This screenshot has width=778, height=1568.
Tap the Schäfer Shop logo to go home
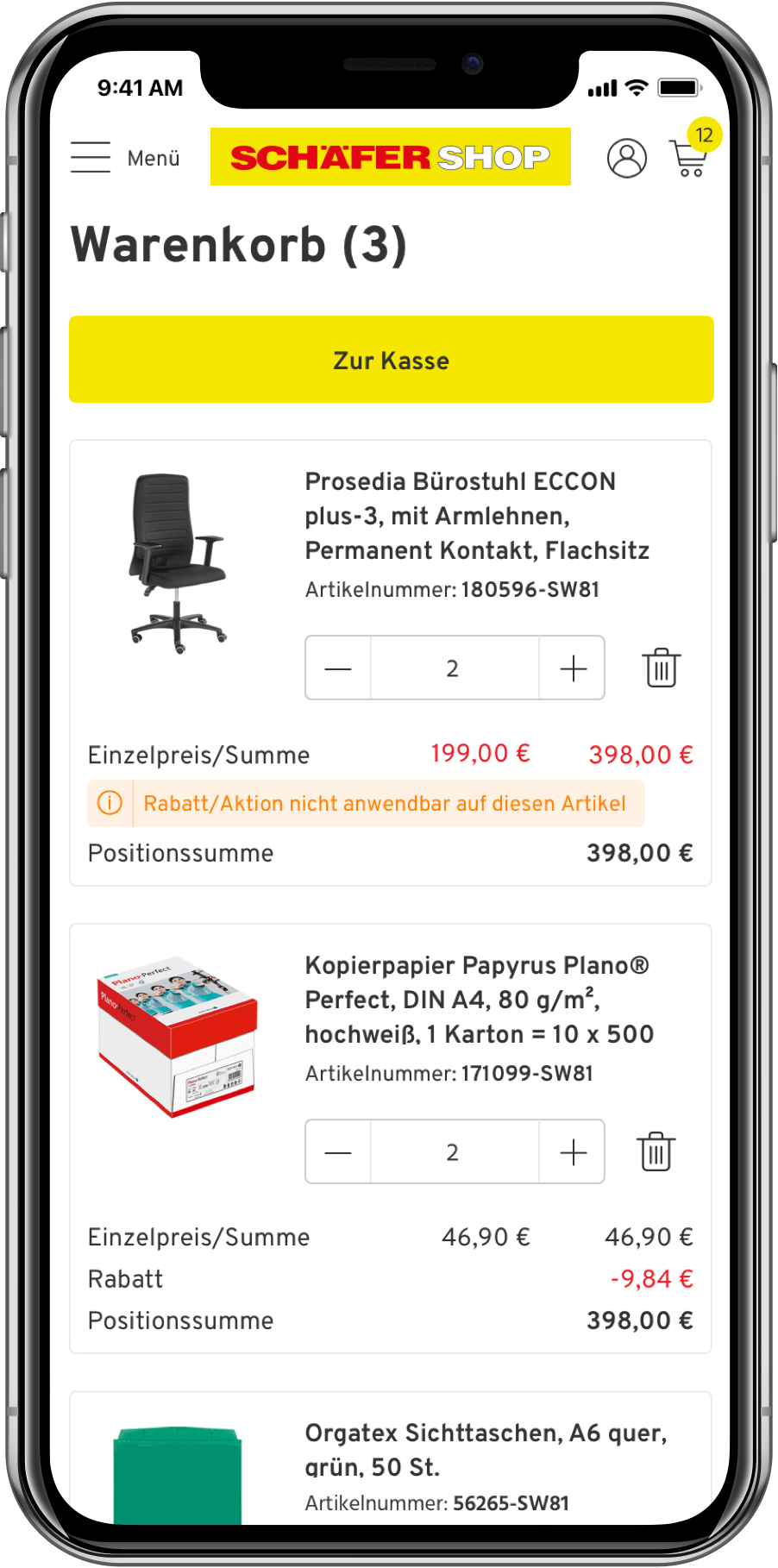click(x=390, y=157)
